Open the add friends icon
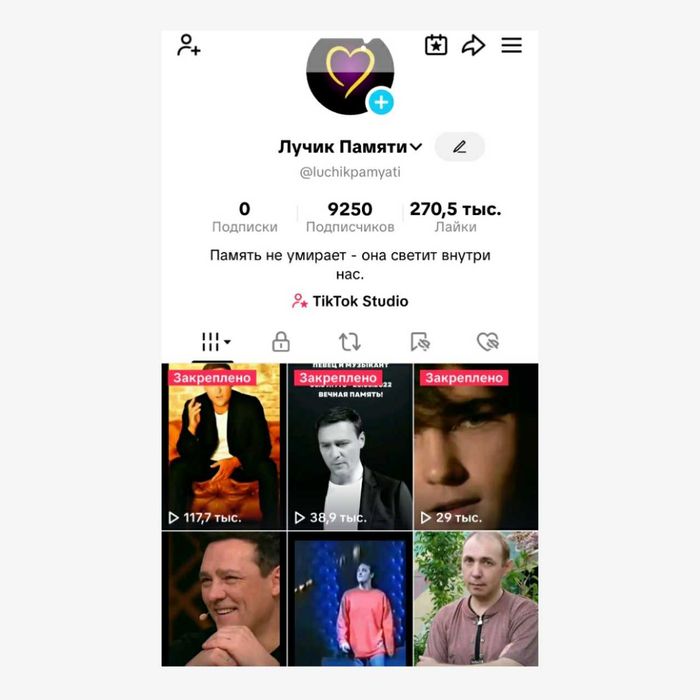Image resolution: width=700 pixels, height=700 pixels. pos(189,45)
